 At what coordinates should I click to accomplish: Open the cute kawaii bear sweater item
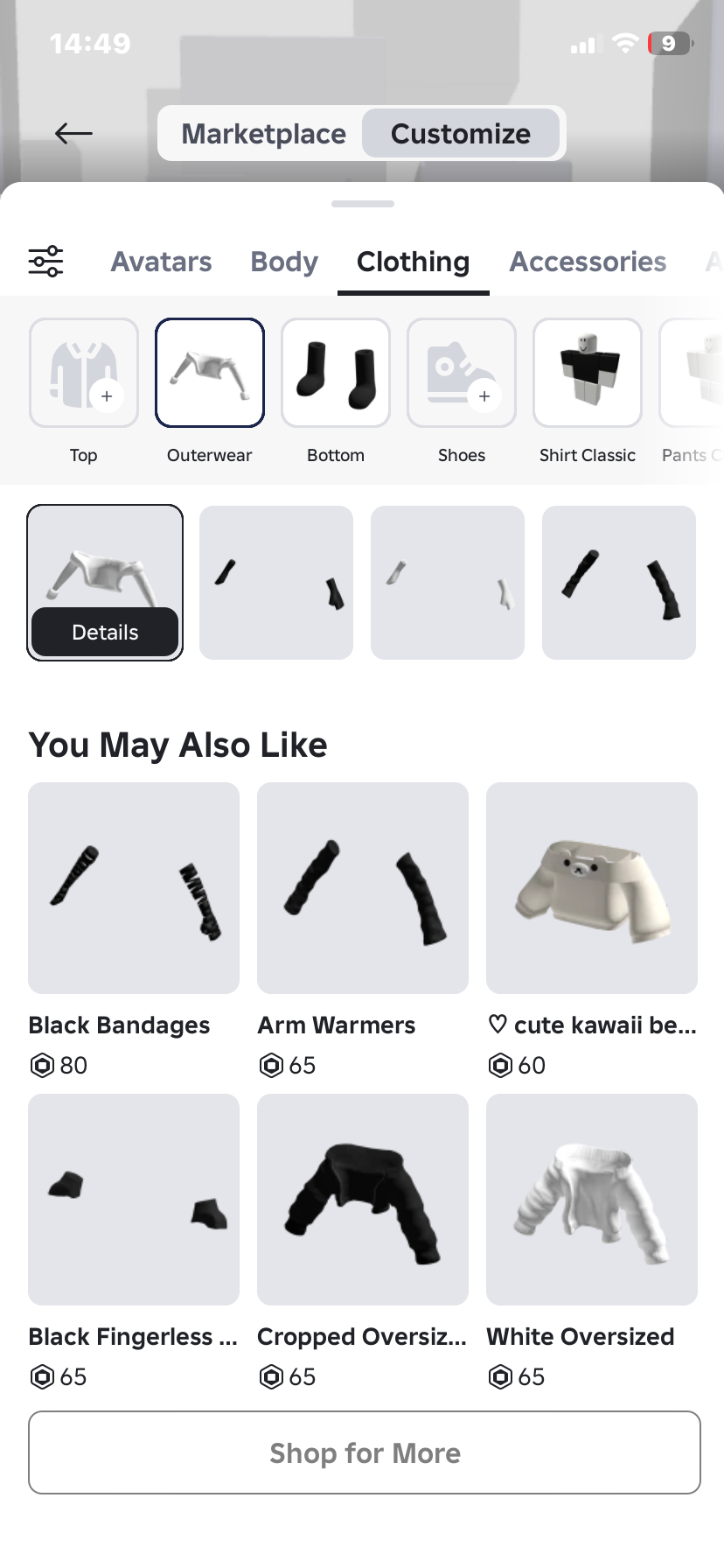tap(592, 889)
